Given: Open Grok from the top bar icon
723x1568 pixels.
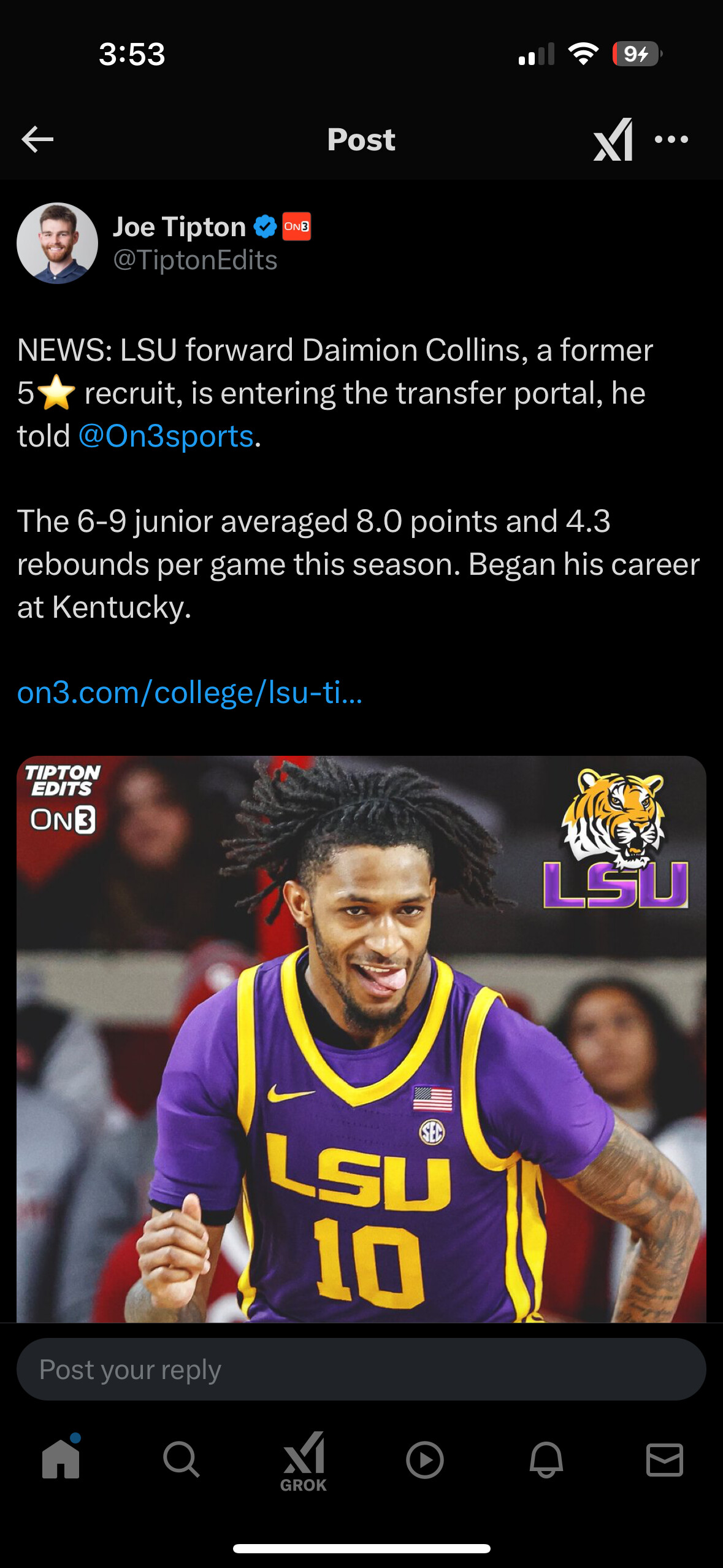Looking at the screenshot, I should tap(613, 139).
